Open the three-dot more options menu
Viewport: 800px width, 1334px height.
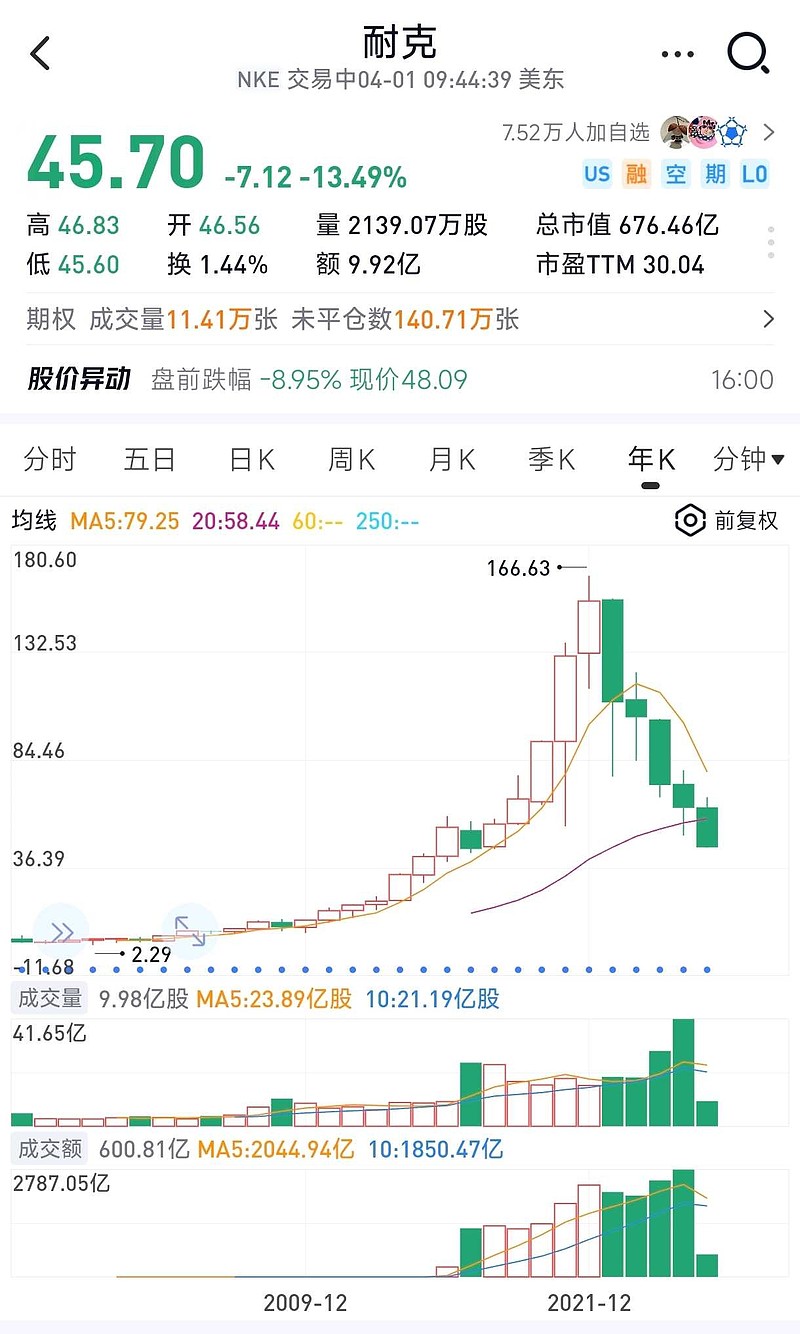(677, 54)
